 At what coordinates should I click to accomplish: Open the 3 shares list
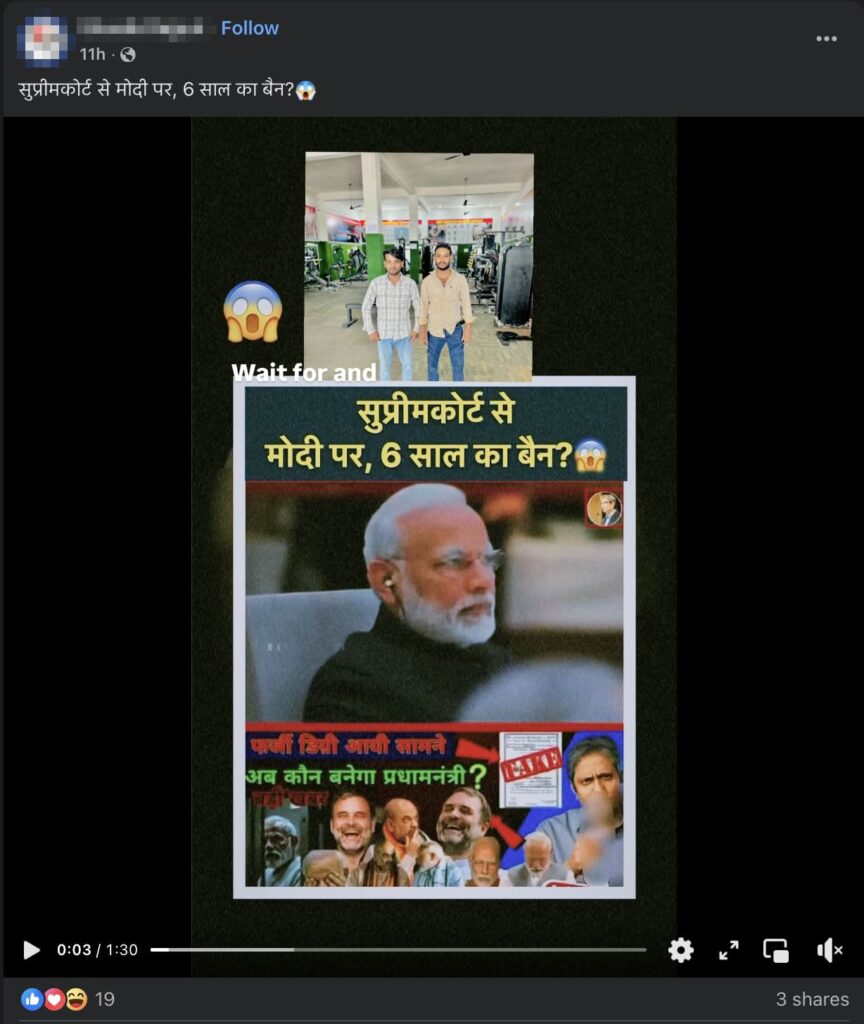pos(812,999)
